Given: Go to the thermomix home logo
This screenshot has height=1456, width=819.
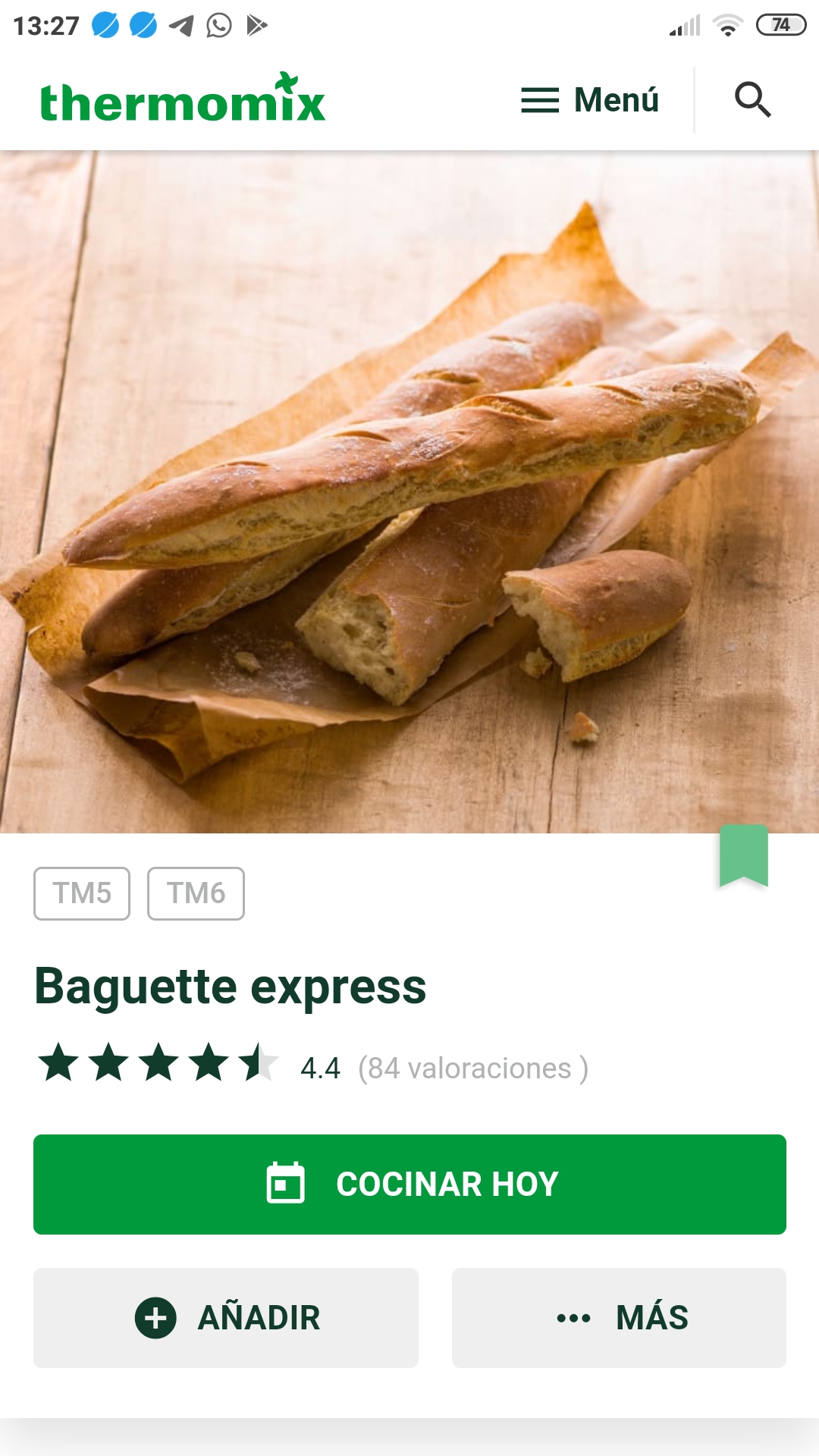Looking at the screenshot, I should pyautogui.click(x=183, y=100).
